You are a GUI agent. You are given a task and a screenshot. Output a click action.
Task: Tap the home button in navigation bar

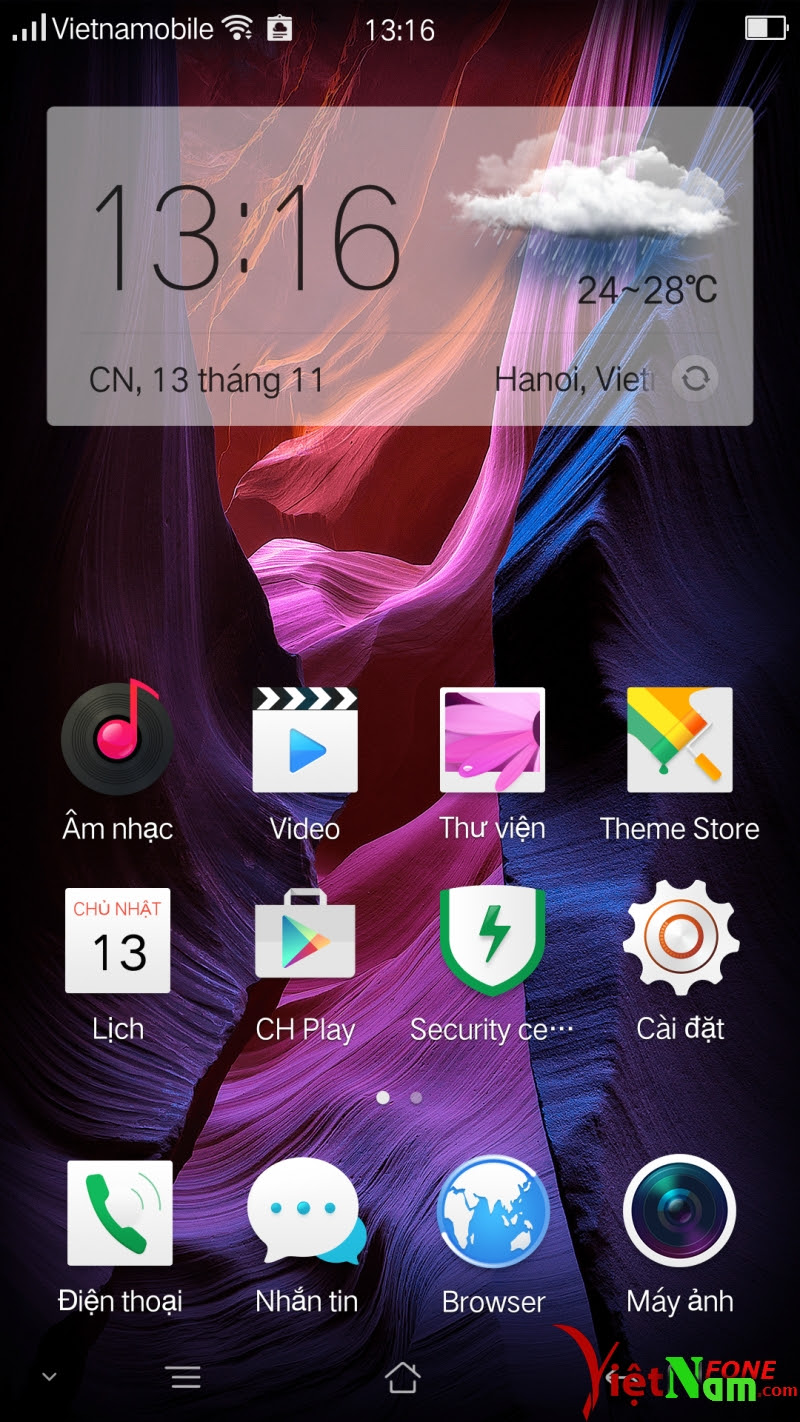click(x=402, y=1377)
